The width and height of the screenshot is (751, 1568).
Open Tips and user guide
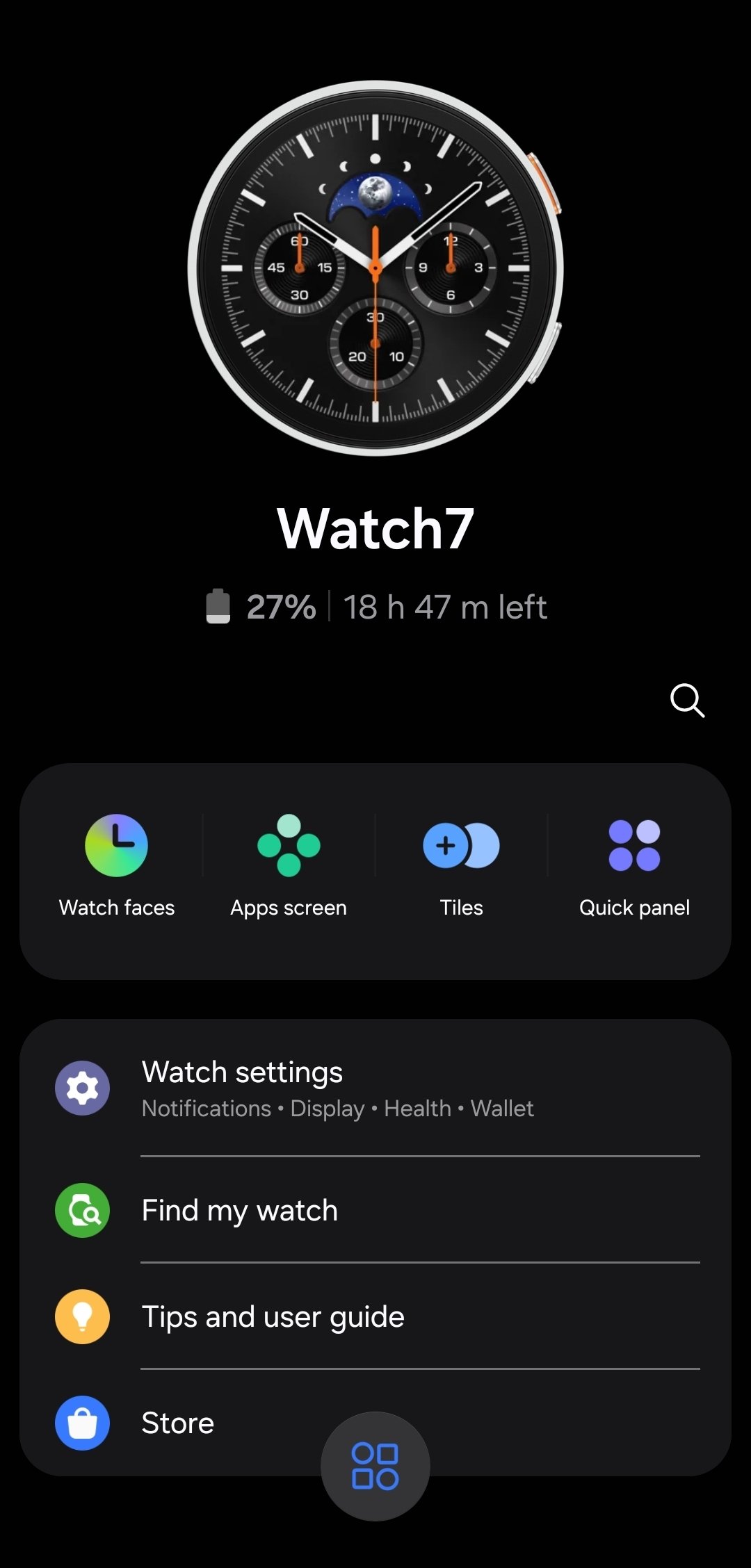coord(375,1316)
